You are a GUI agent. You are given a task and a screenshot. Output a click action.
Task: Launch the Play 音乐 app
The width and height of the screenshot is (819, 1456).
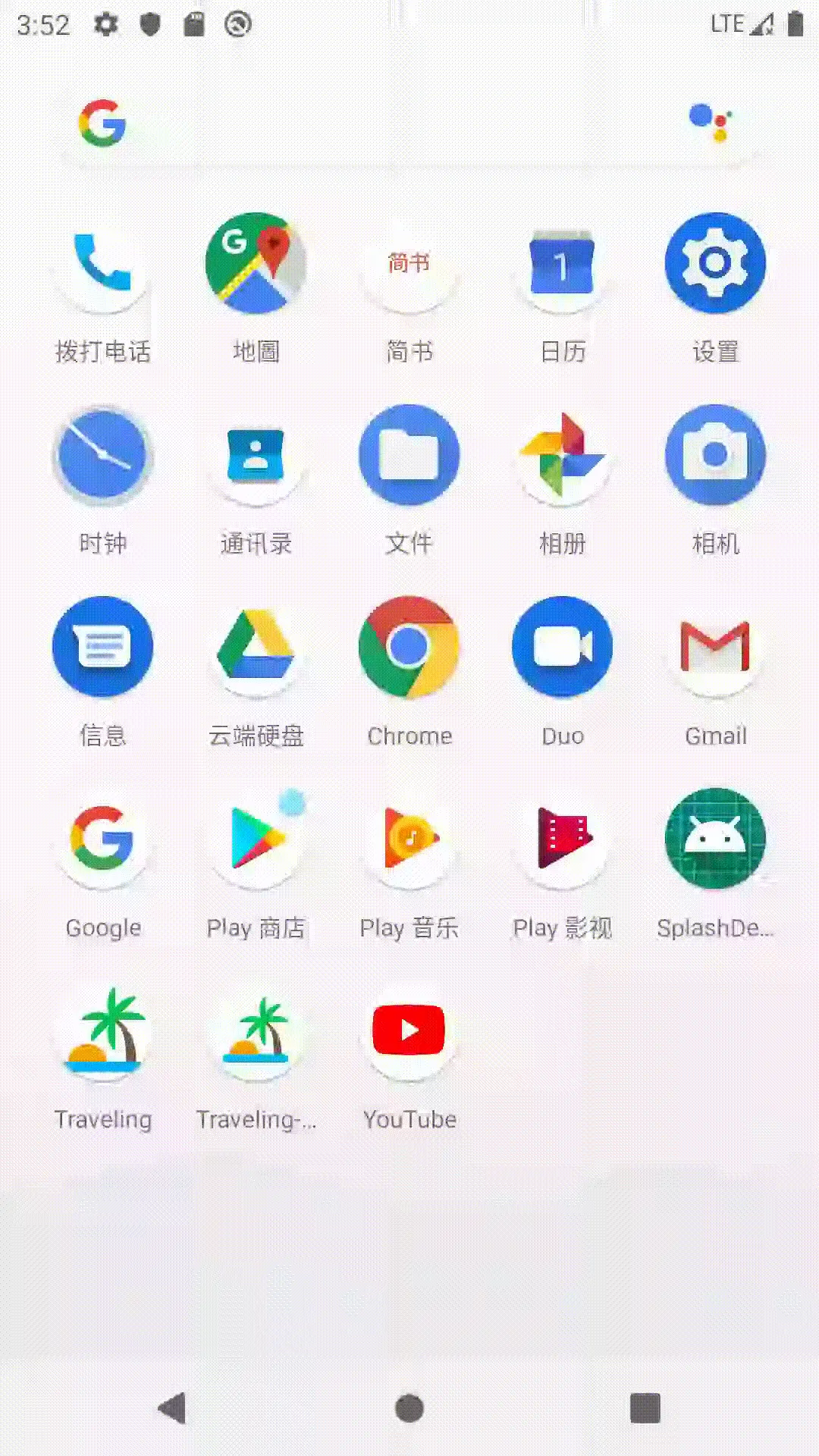409,839
